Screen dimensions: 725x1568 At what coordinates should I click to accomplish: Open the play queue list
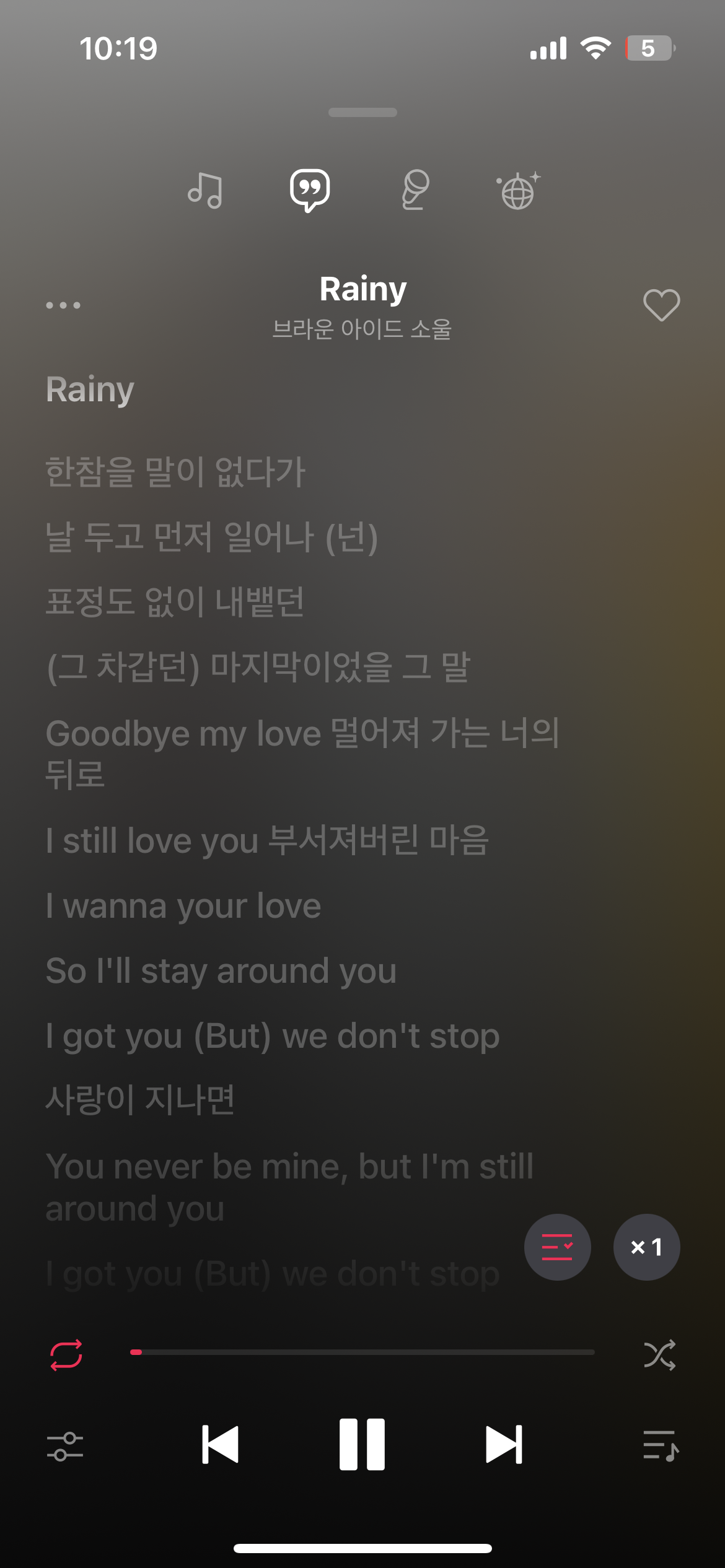click(x=661, y=1446)
